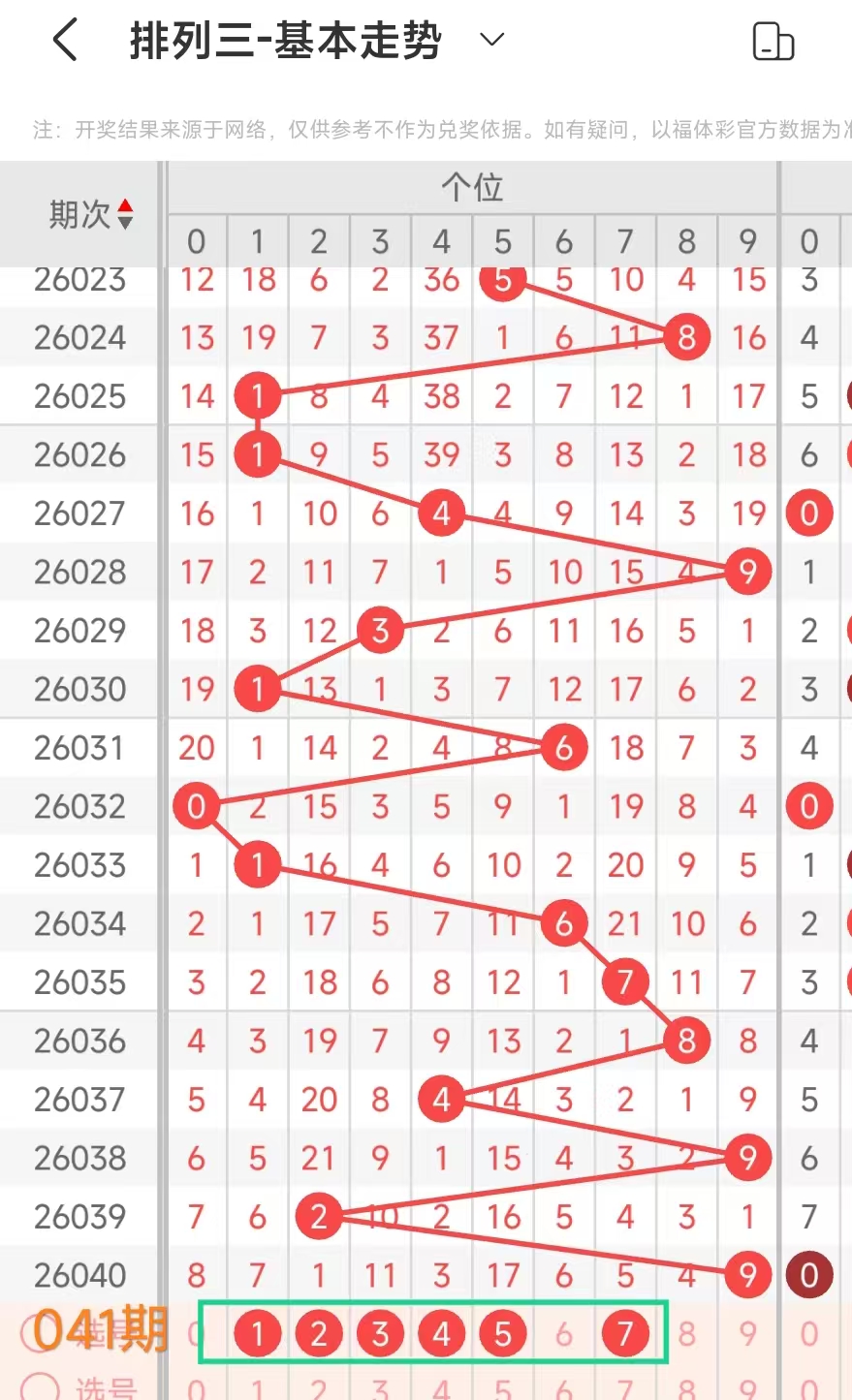Pick number 6 in the green-boxed row
Screen dimensions: 852x1400
[564, 1334]
